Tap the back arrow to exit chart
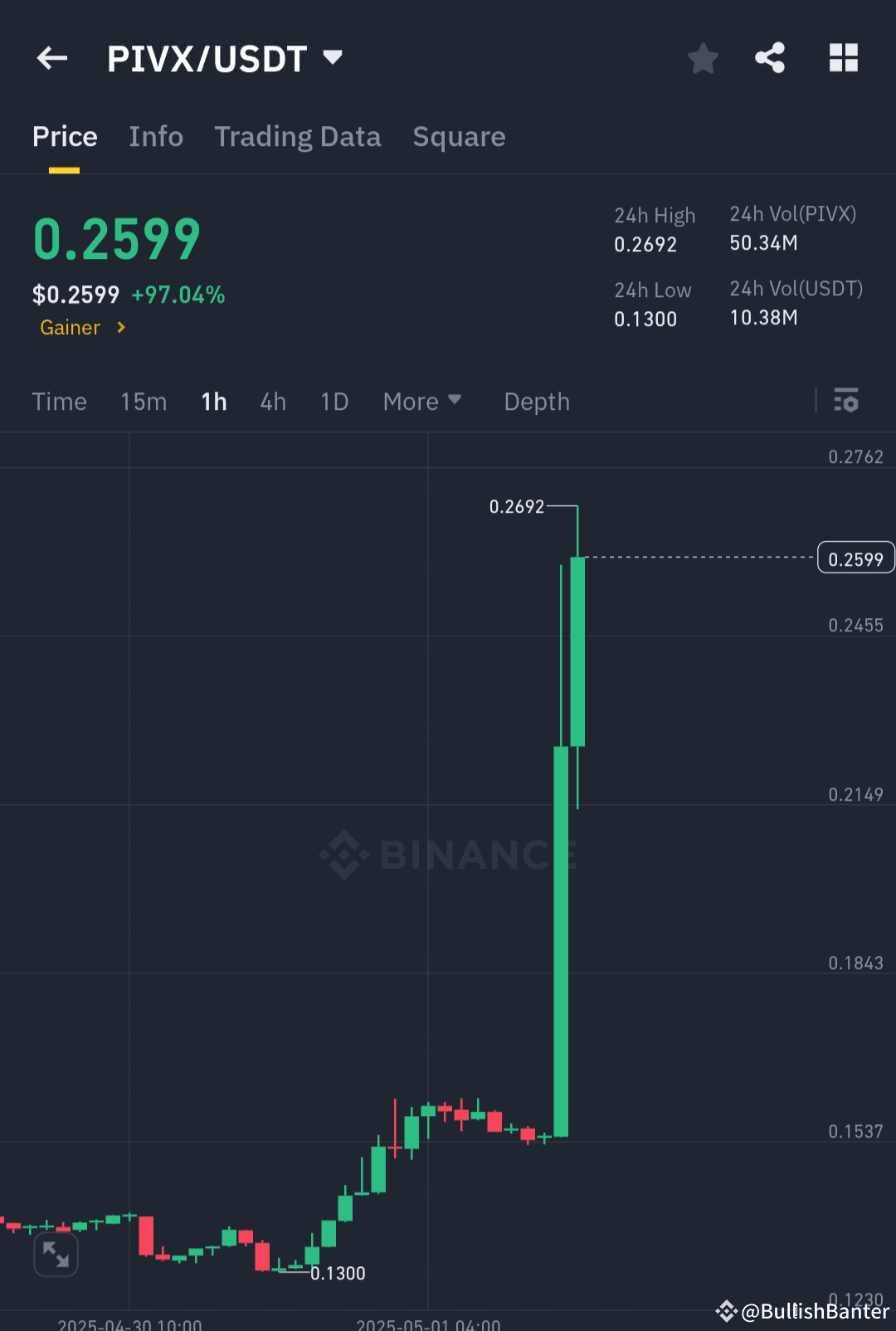 click(51, 57)
